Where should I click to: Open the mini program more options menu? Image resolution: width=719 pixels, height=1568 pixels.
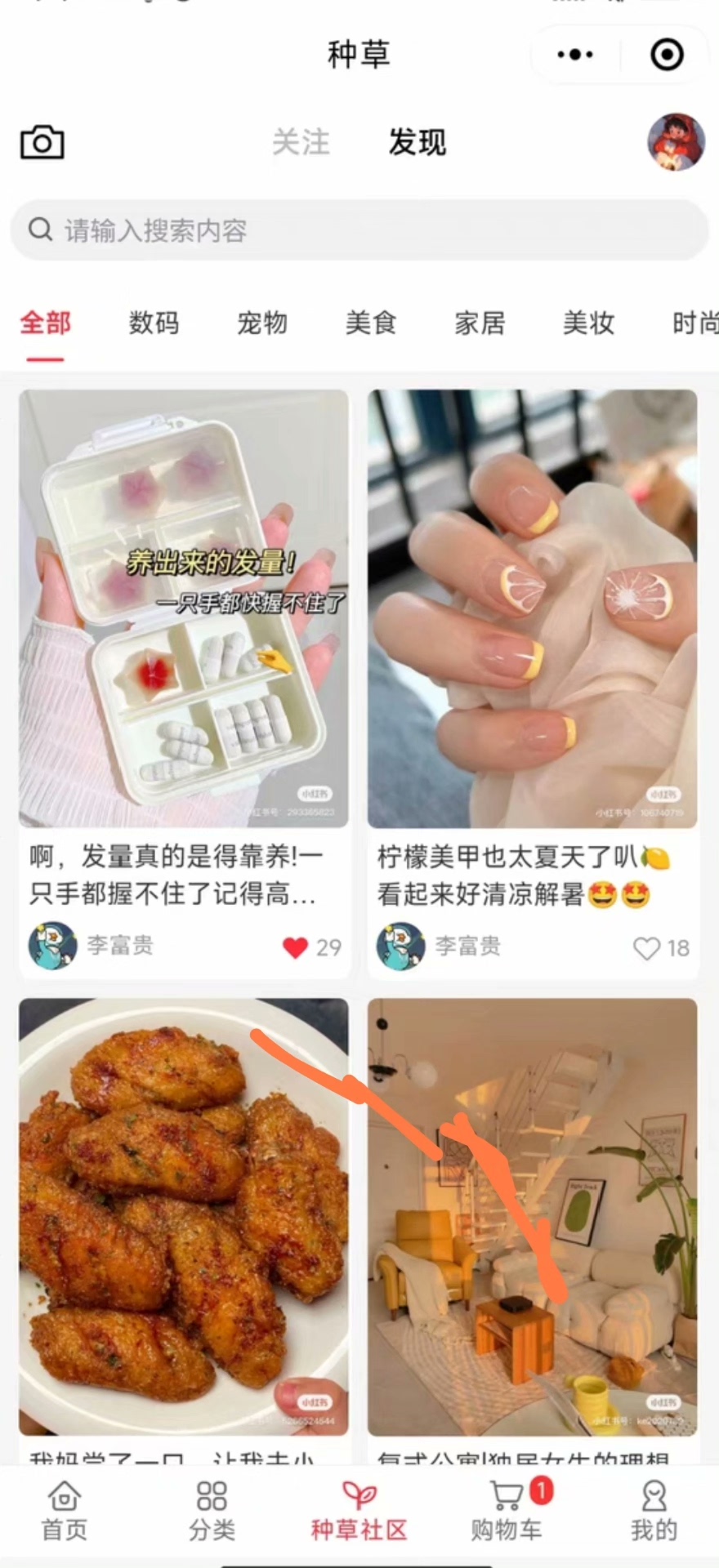click(x=575, y=55)
